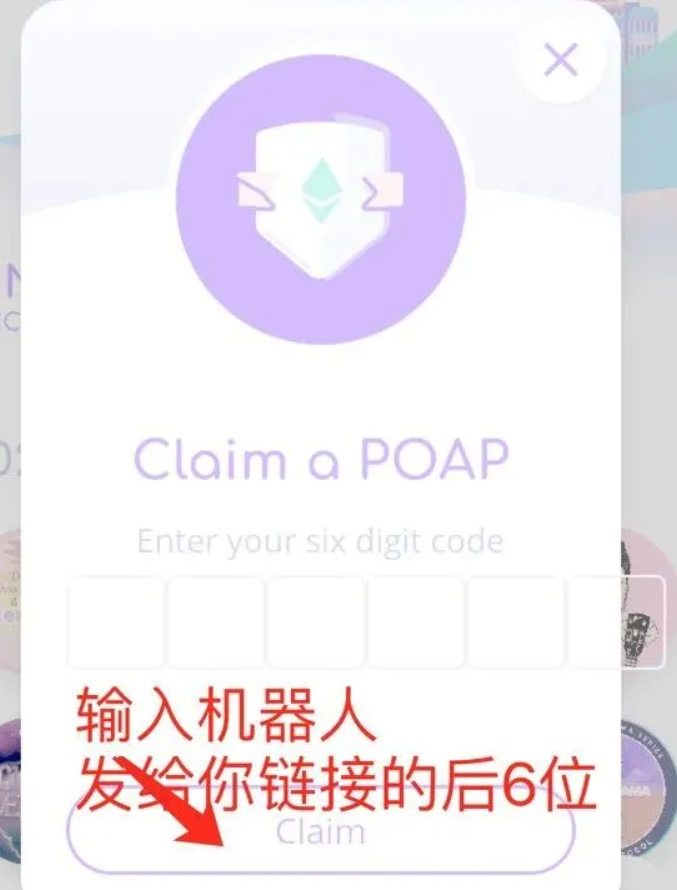This screenshot has height=890, width=677.
Task: Tap the first digit code box
Action: [116, 621]
